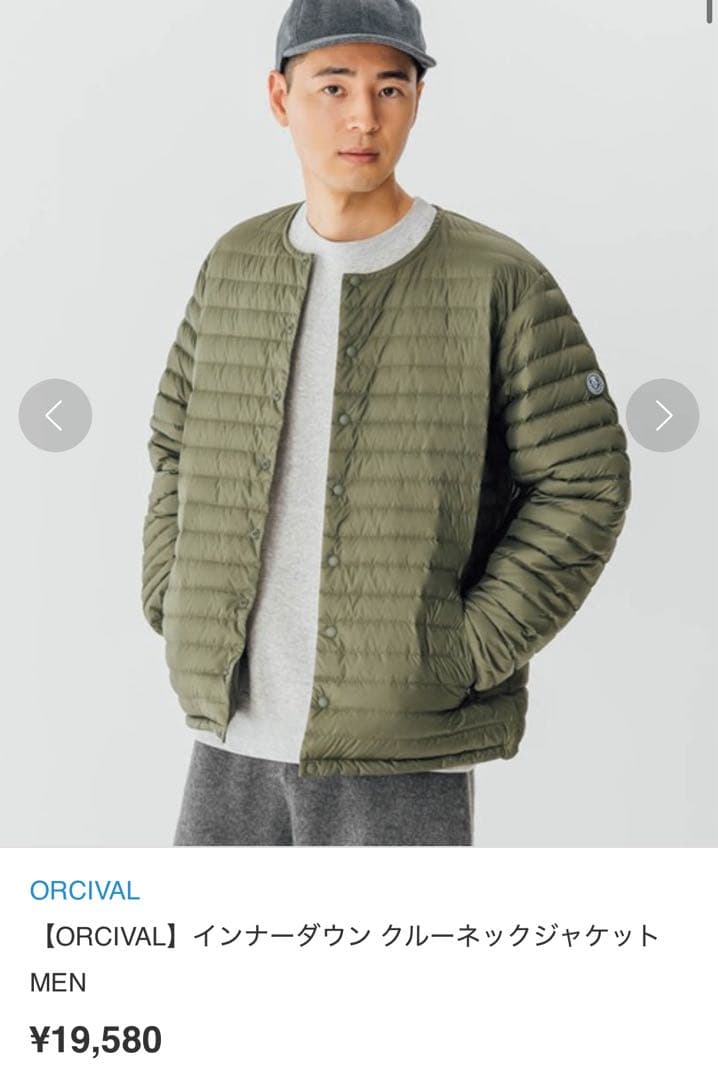Screen dimensions: 718x1080
Task: Open the ORCIVAL brand link
Action: coord(84,890)
